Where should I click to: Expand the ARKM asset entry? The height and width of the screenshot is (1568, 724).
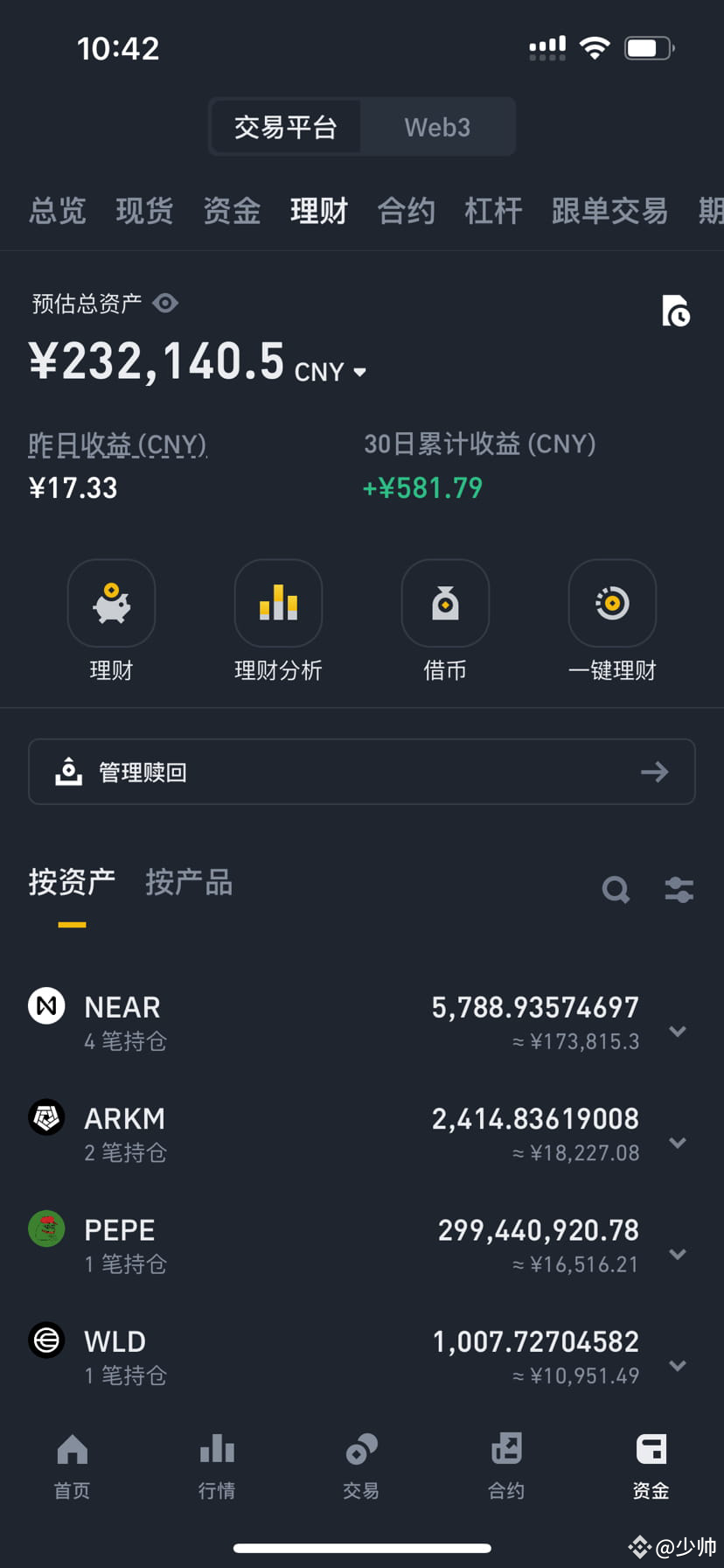coord(678,1142)
